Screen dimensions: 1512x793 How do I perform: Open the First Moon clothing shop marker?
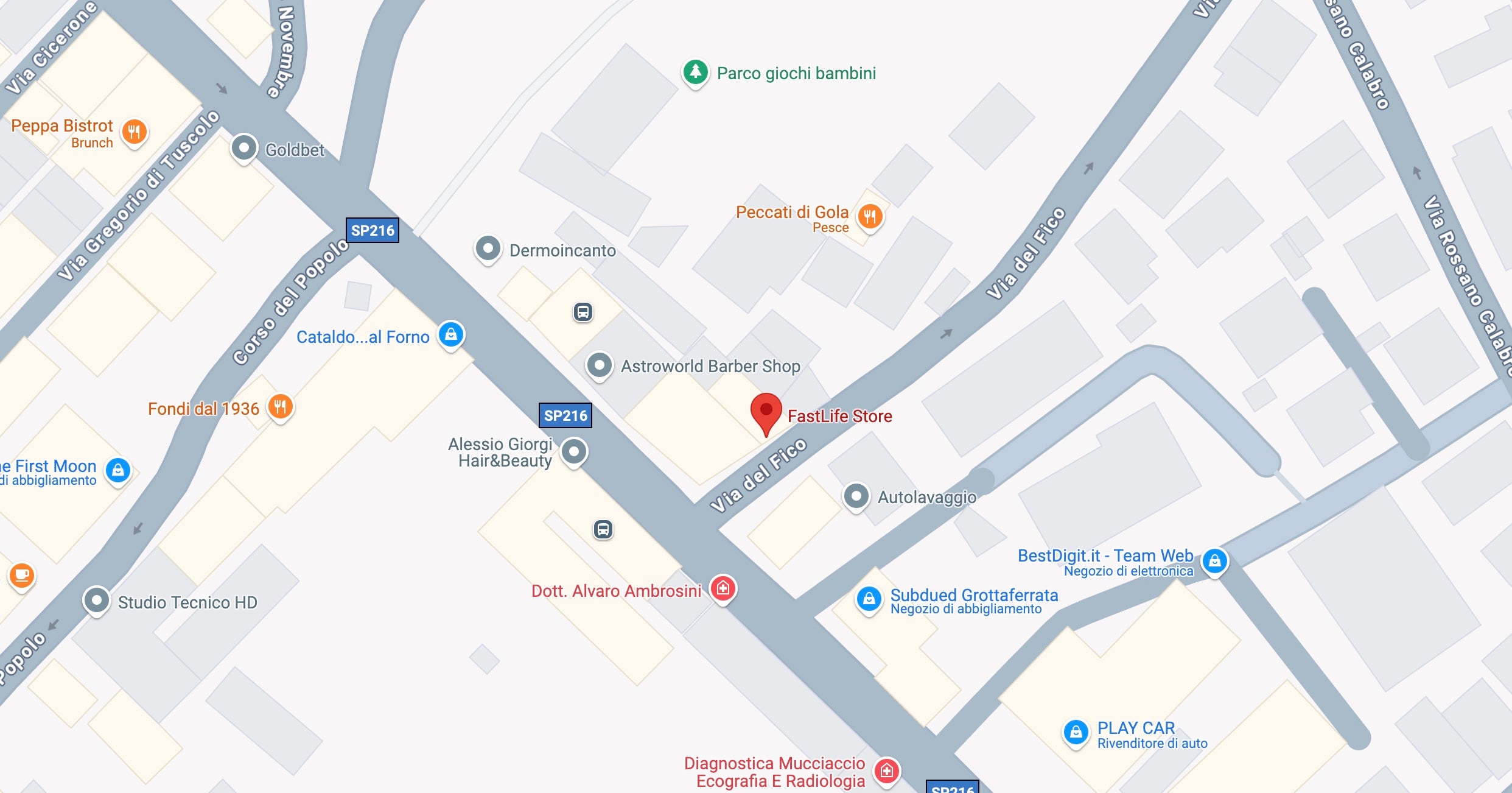[x=118, y=471]
